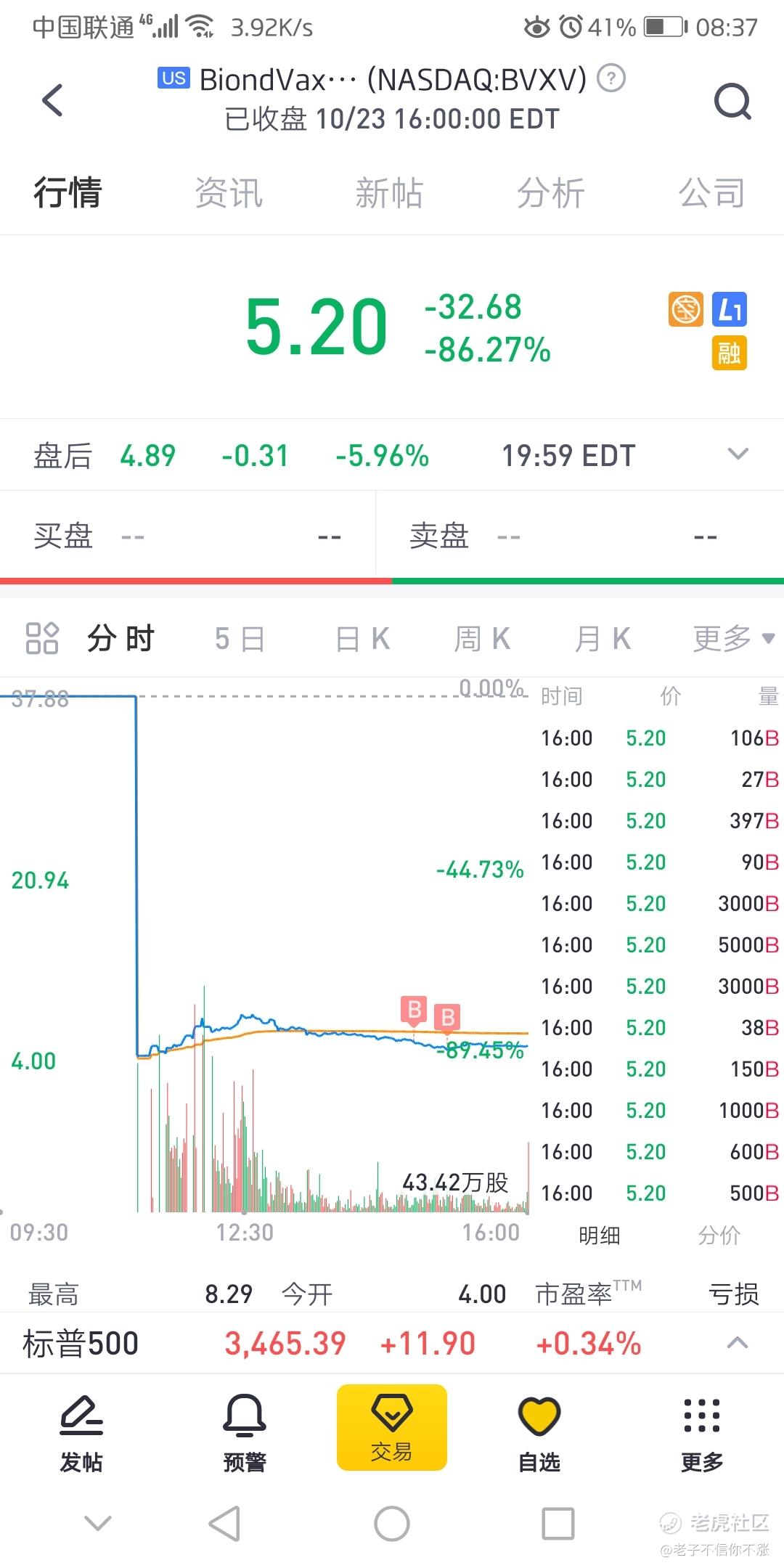Open the 公司 tab

[711, 193]
